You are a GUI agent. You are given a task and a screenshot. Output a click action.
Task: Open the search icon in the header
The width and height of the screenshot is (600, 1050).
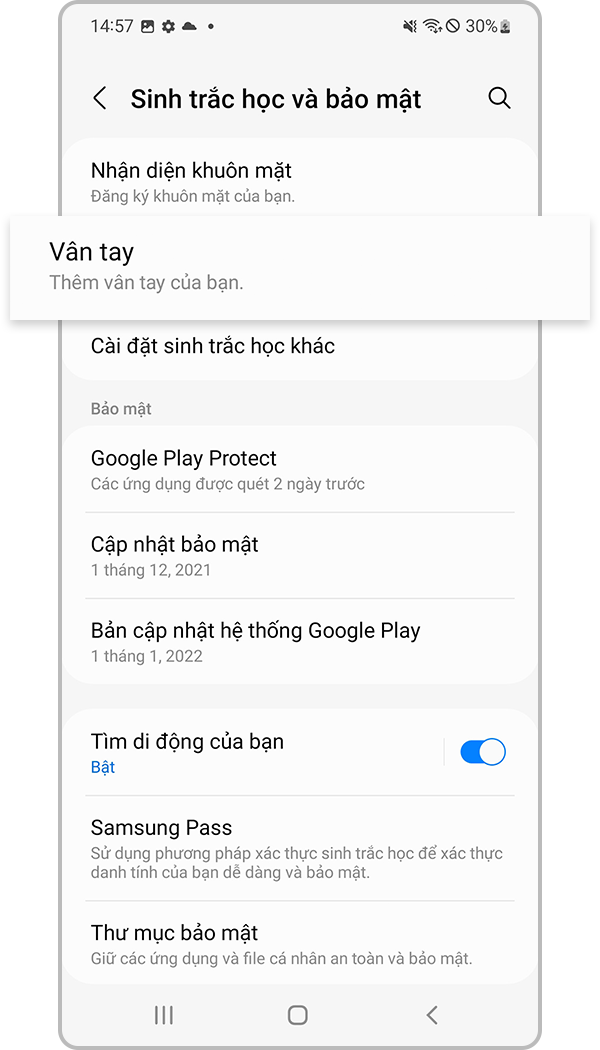[x=499, y=98]
